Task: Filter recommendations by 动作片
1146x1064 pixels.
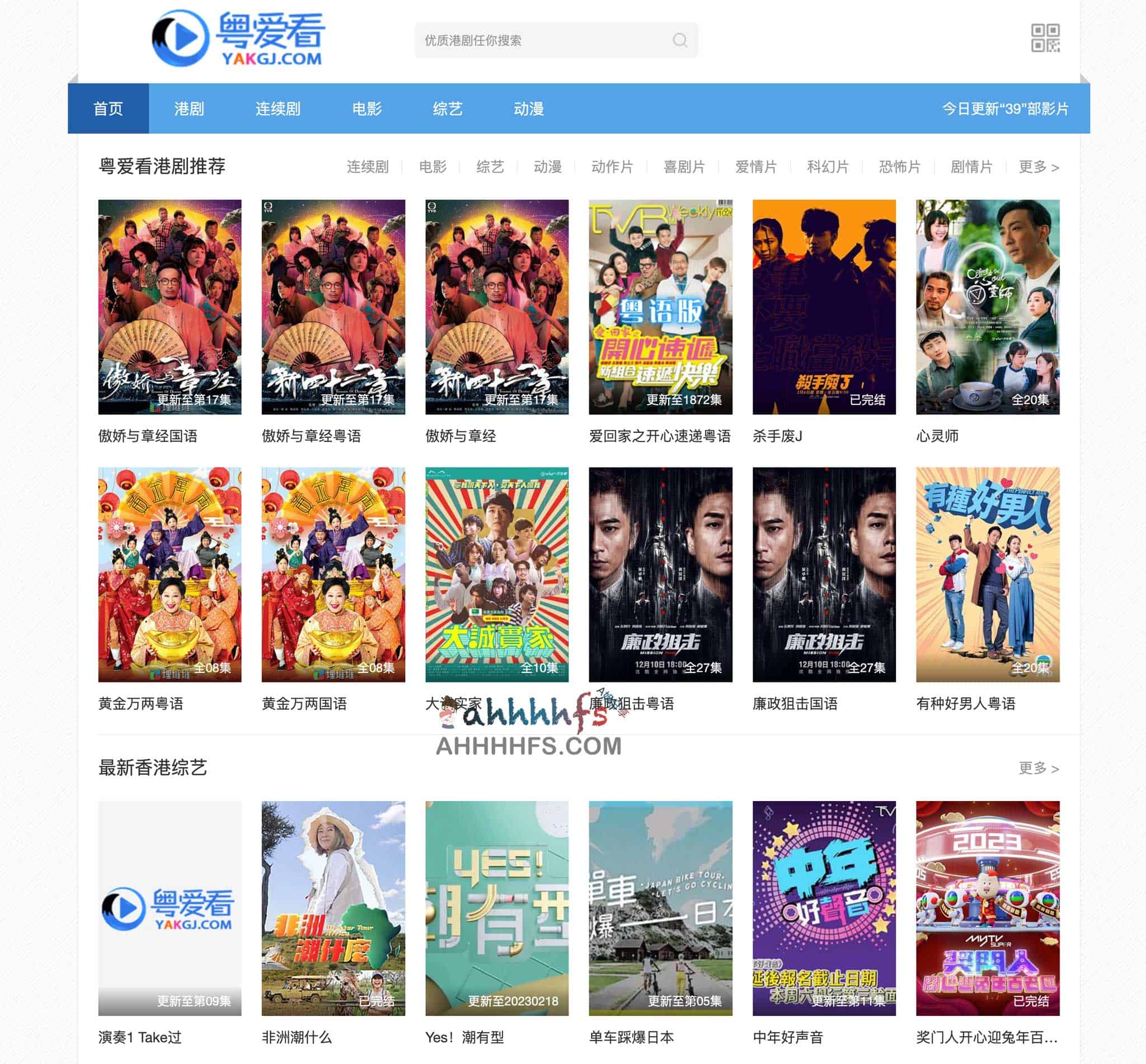Action: click(612, 167)
